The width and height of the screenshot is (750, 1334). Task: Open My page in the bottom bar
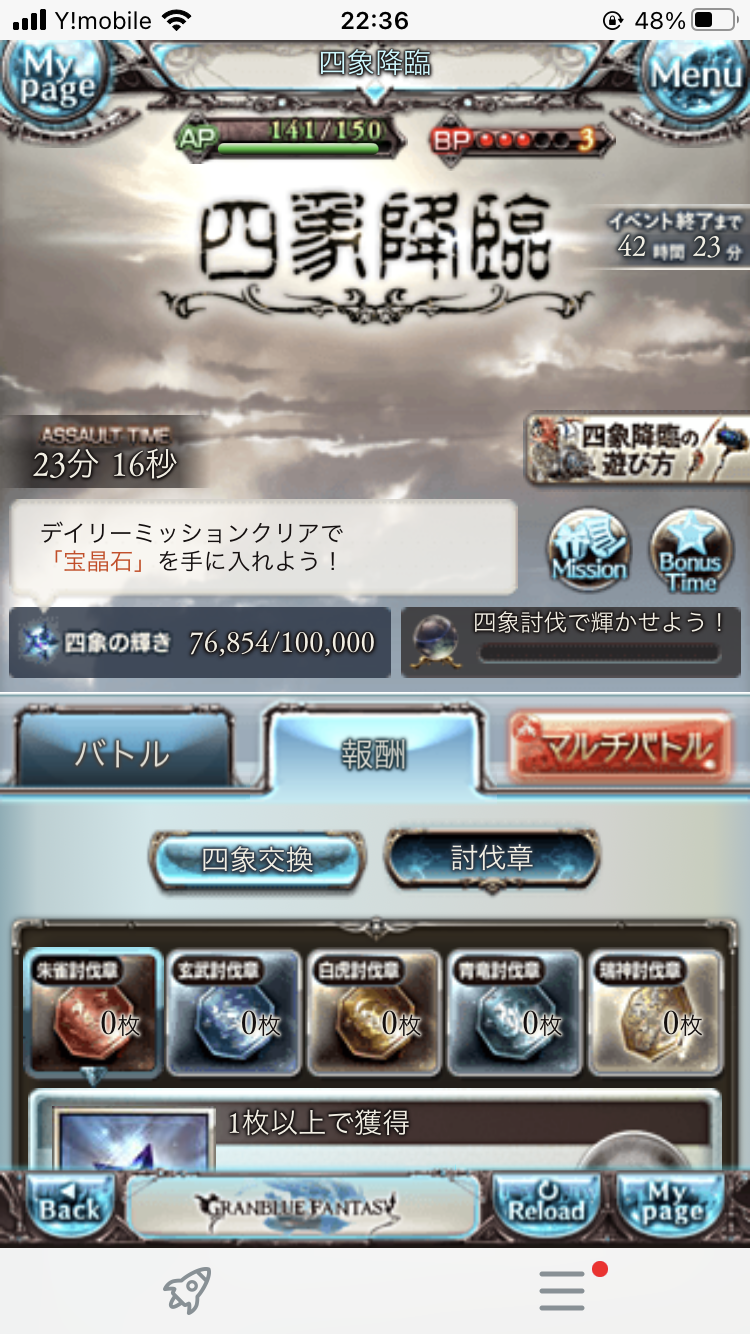(x=670, y=1205)
